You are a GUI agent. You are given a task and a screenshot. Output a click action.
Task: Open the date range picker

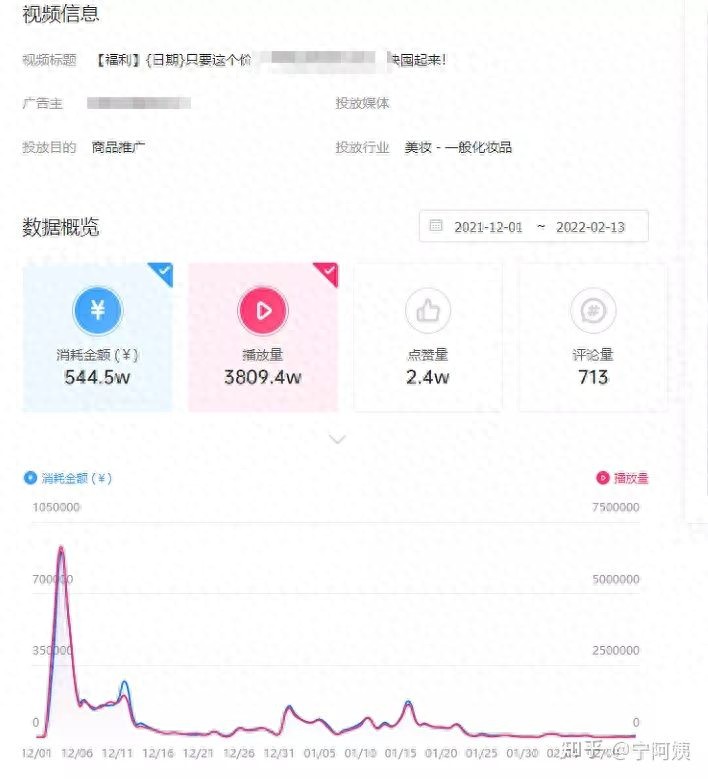click(x=533, y=227)
